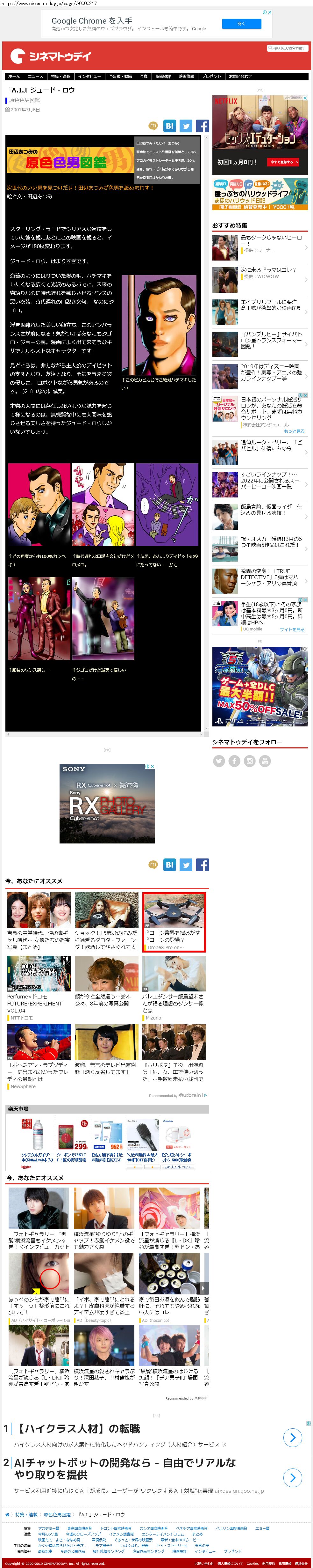The width and height of the screenshot is (313, 1568).
Task: Bookmark the article with Hatena B!
Action: pyautogui.click(x=170, y=126)
